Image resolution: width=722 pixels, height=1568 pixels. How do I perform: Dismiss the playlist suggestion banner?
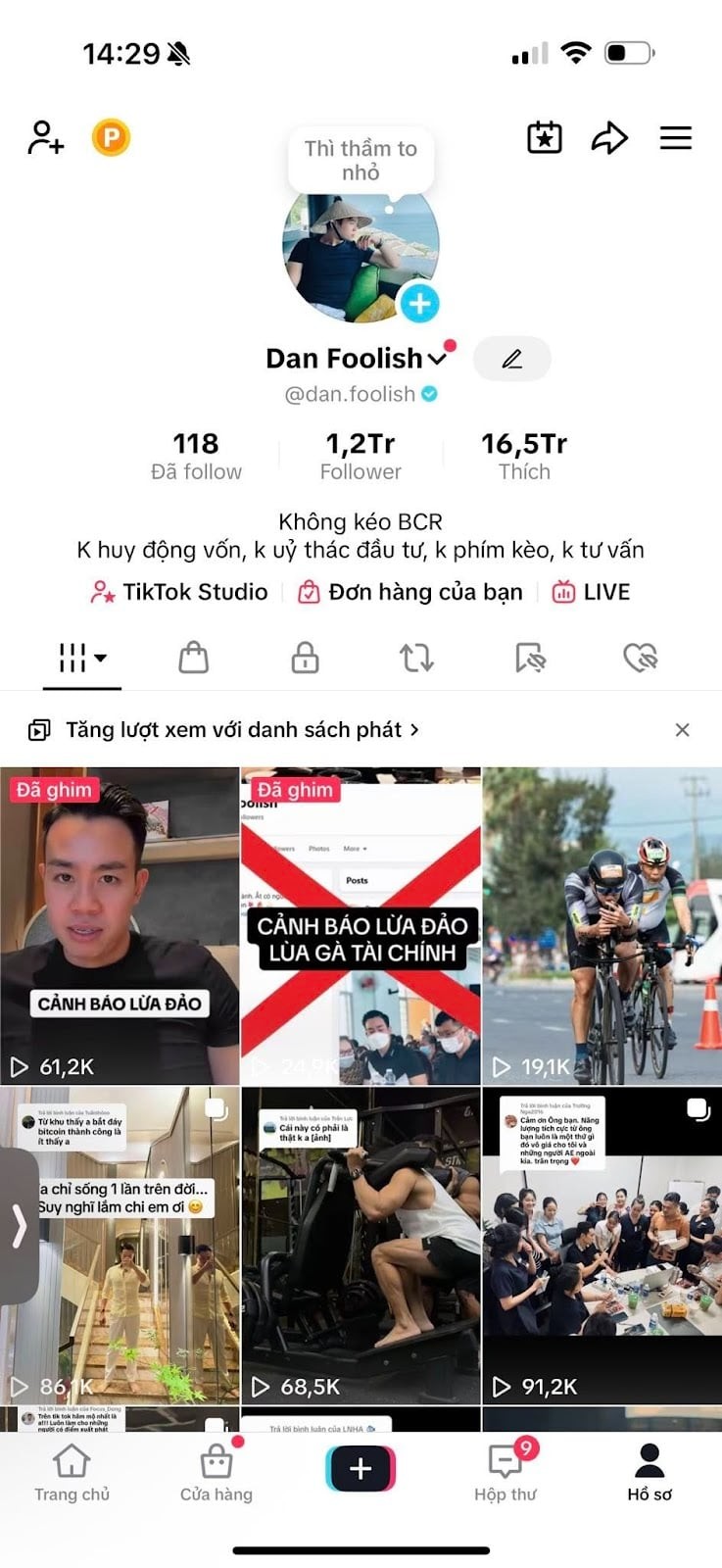683,729
